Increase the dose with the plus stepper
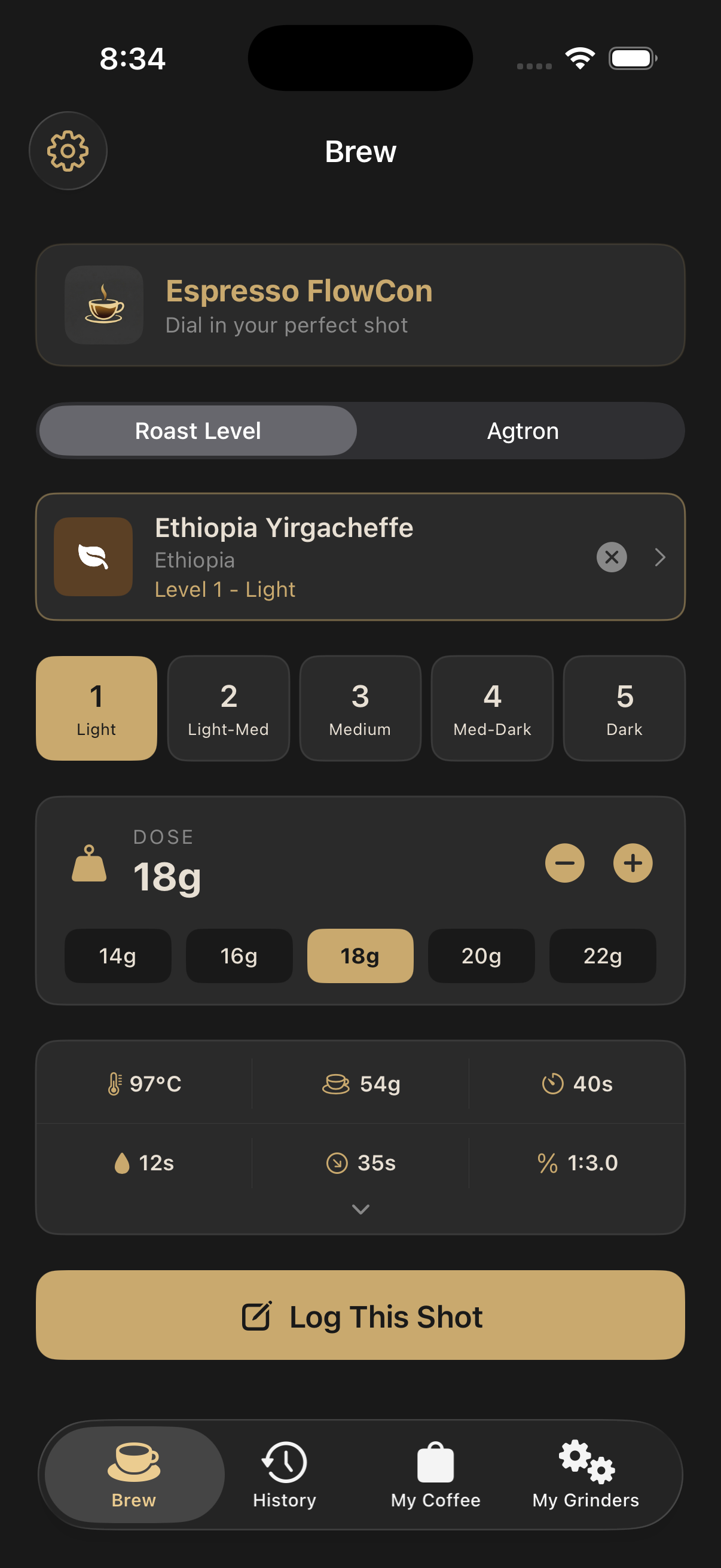The height and width of the screenshot is (1568, 721). (632, 862)
